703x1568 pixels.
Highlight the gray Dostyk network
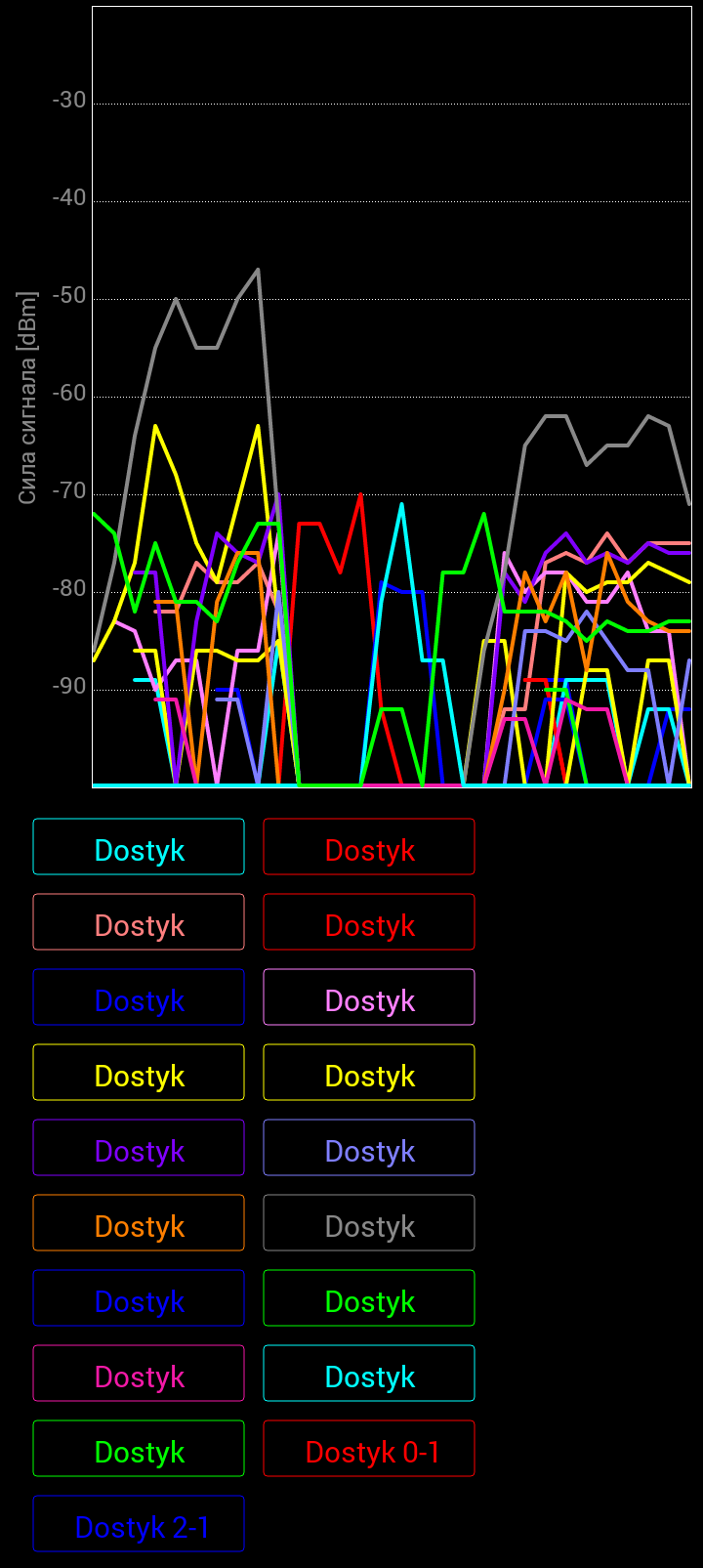point(369,1222)
